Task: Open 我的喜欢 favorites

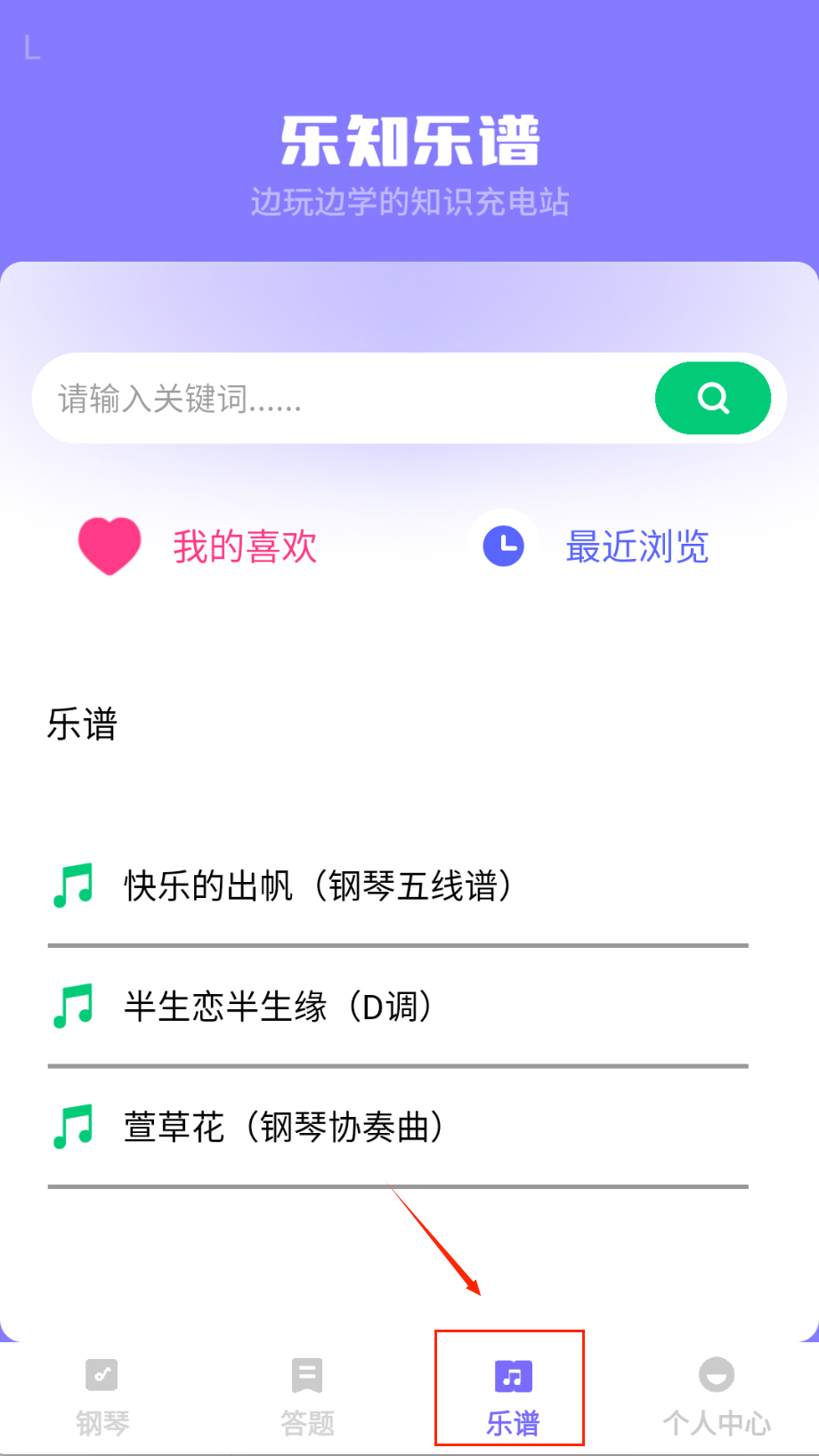Action: click(x=199, y=546)
